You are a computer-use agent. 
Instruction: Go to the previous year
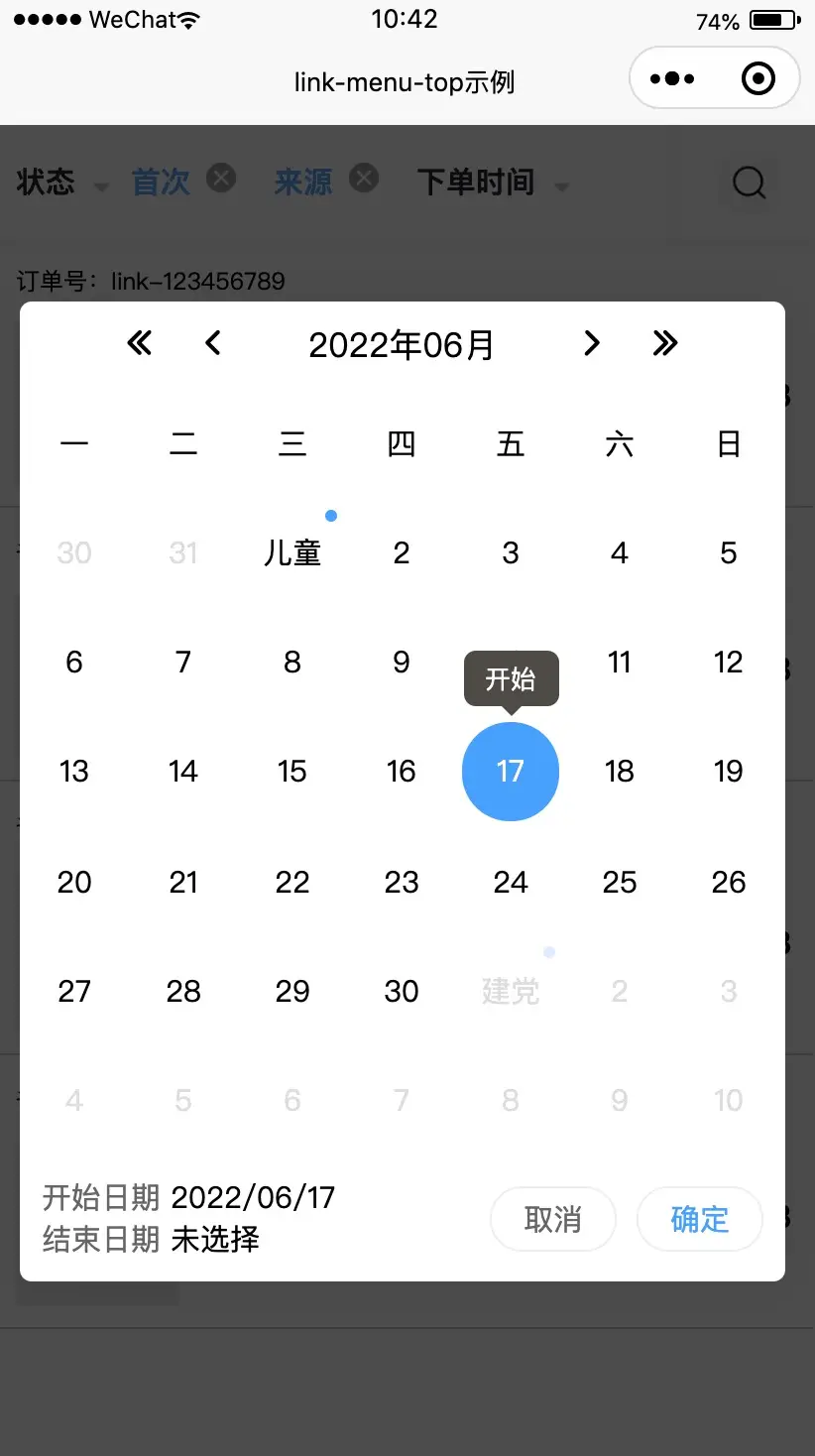(x=140, y=344)
